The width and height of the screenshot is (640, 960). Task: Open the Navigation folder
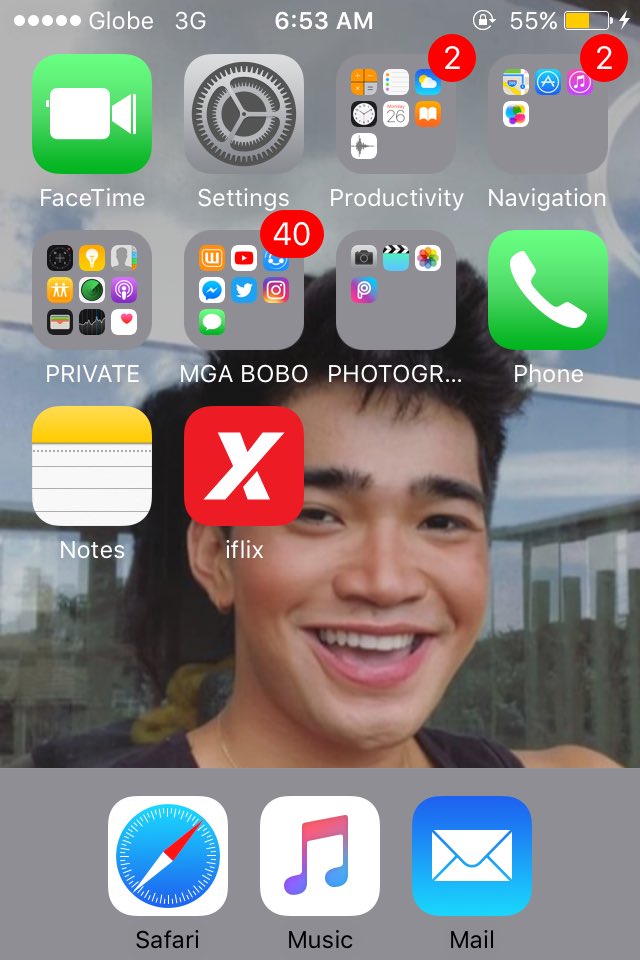point(548,114)
